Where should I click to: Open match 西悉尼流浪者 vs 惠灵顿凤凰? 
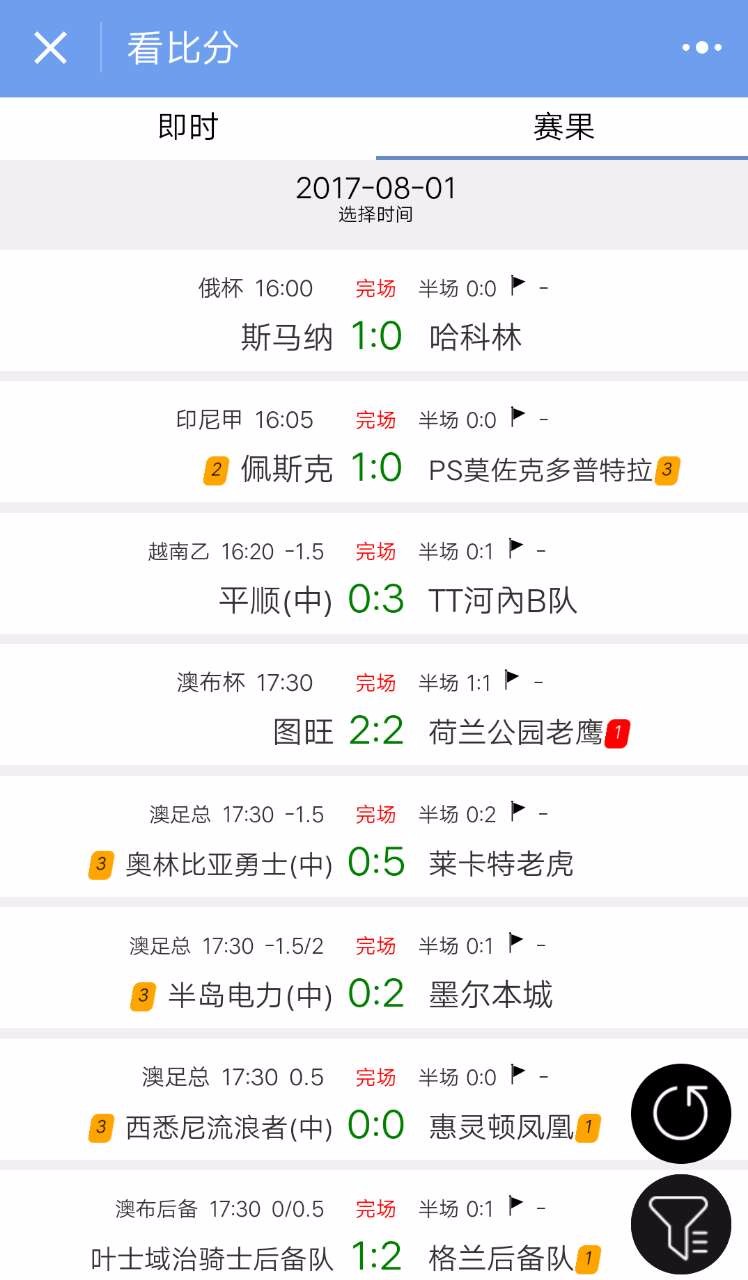374,1100
